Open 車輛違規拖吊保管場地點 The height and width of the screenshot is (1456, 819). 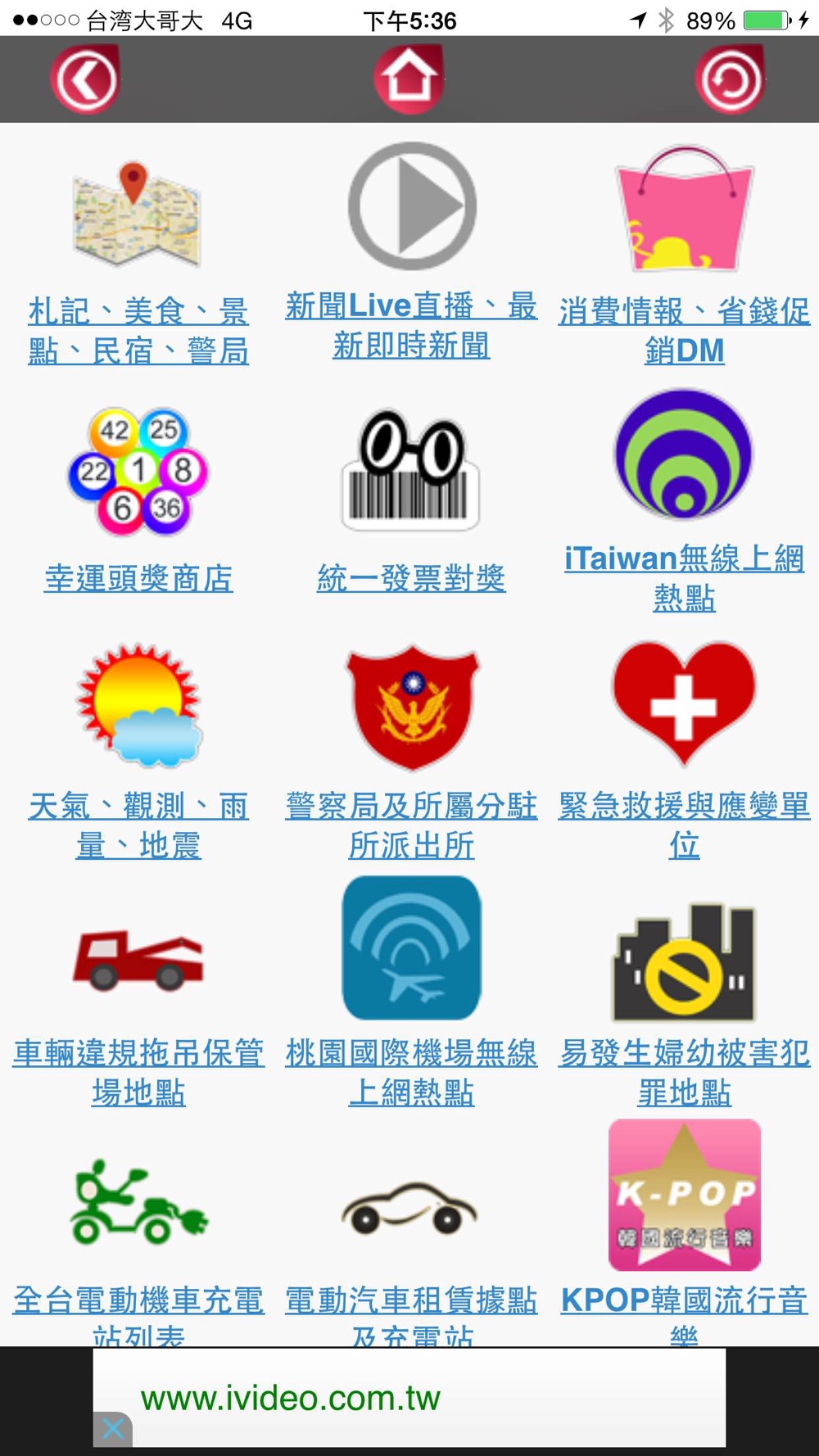pyautogui.click(x=138, y=1072)
